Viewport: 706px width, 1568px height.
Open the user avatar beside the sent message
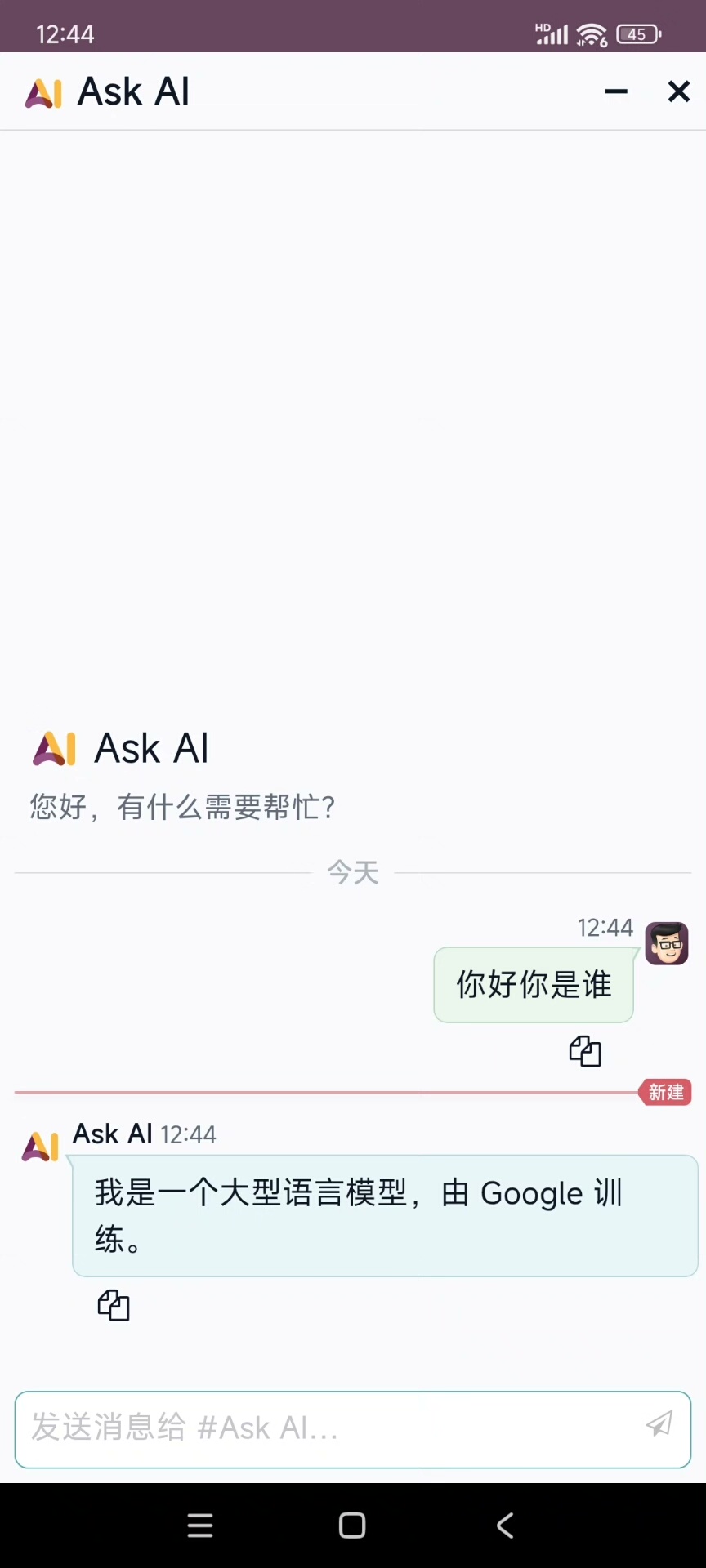[667, 944]
